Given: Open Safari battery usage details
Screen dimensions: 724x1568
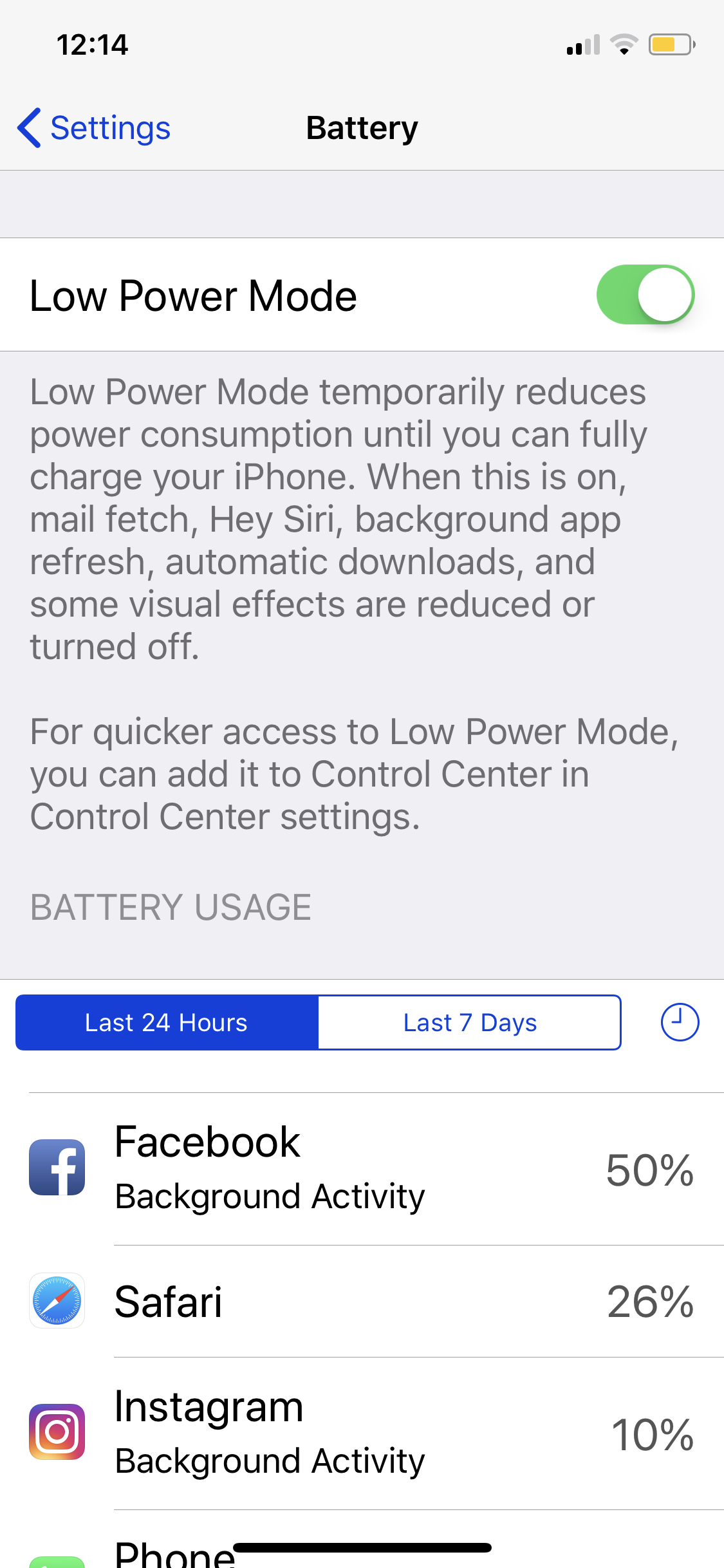Looking at the screenshot, I should (362, 1302).
